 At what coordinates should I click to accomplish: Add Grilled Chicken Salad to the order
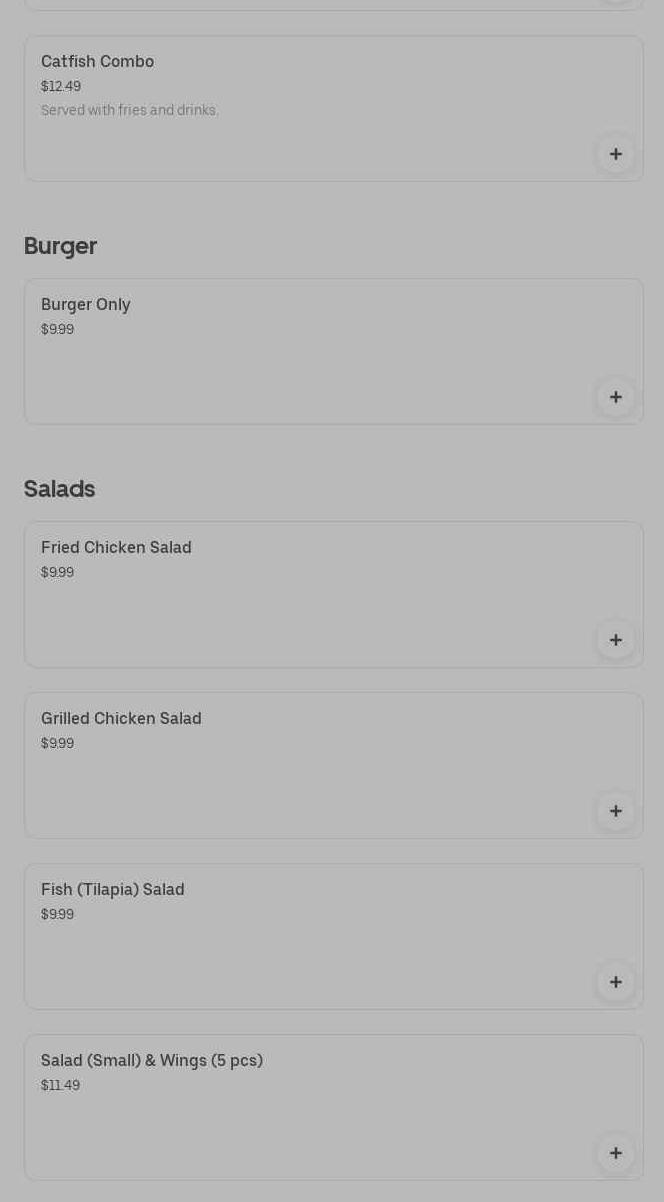point(616,811)
